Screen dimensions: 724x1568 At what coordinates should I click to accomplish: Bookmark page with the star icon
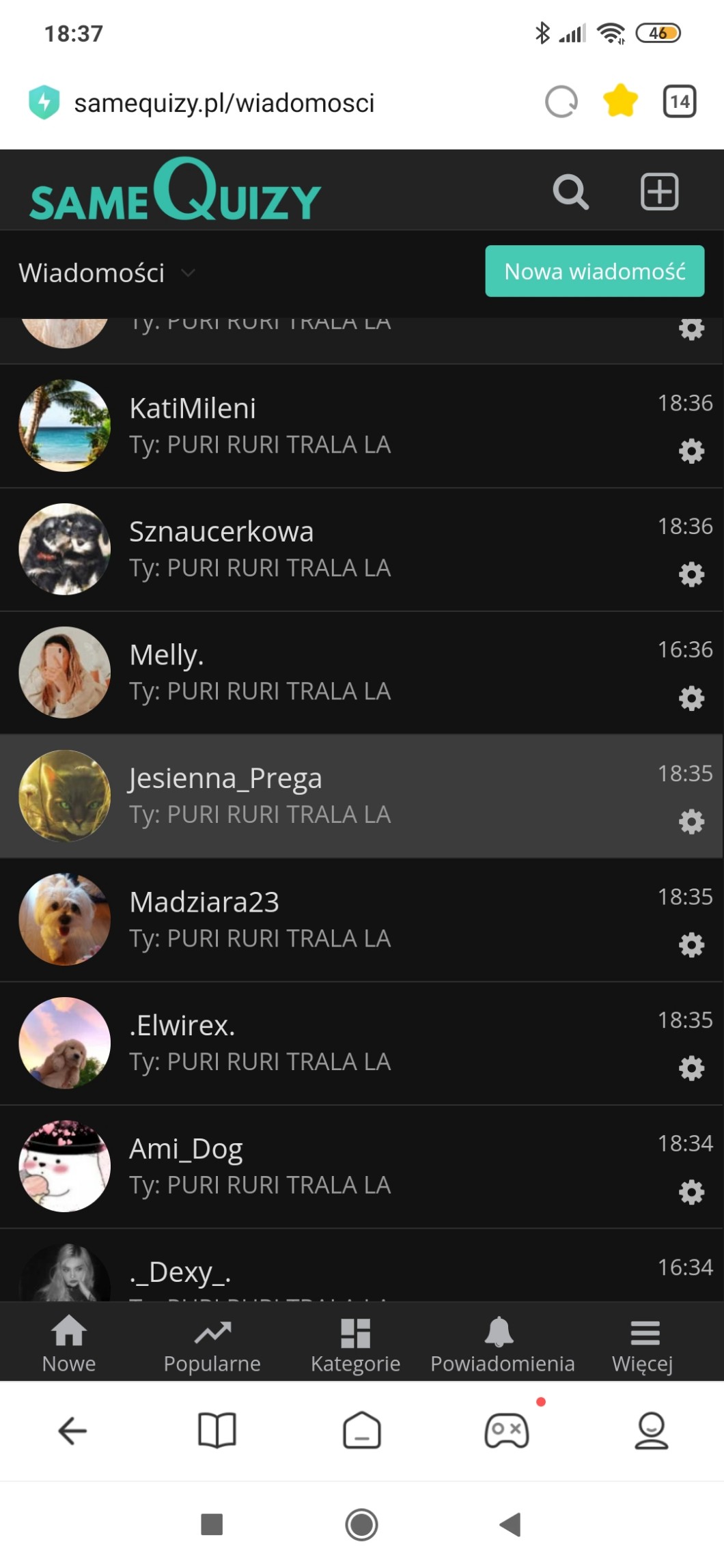coord(620,102)
